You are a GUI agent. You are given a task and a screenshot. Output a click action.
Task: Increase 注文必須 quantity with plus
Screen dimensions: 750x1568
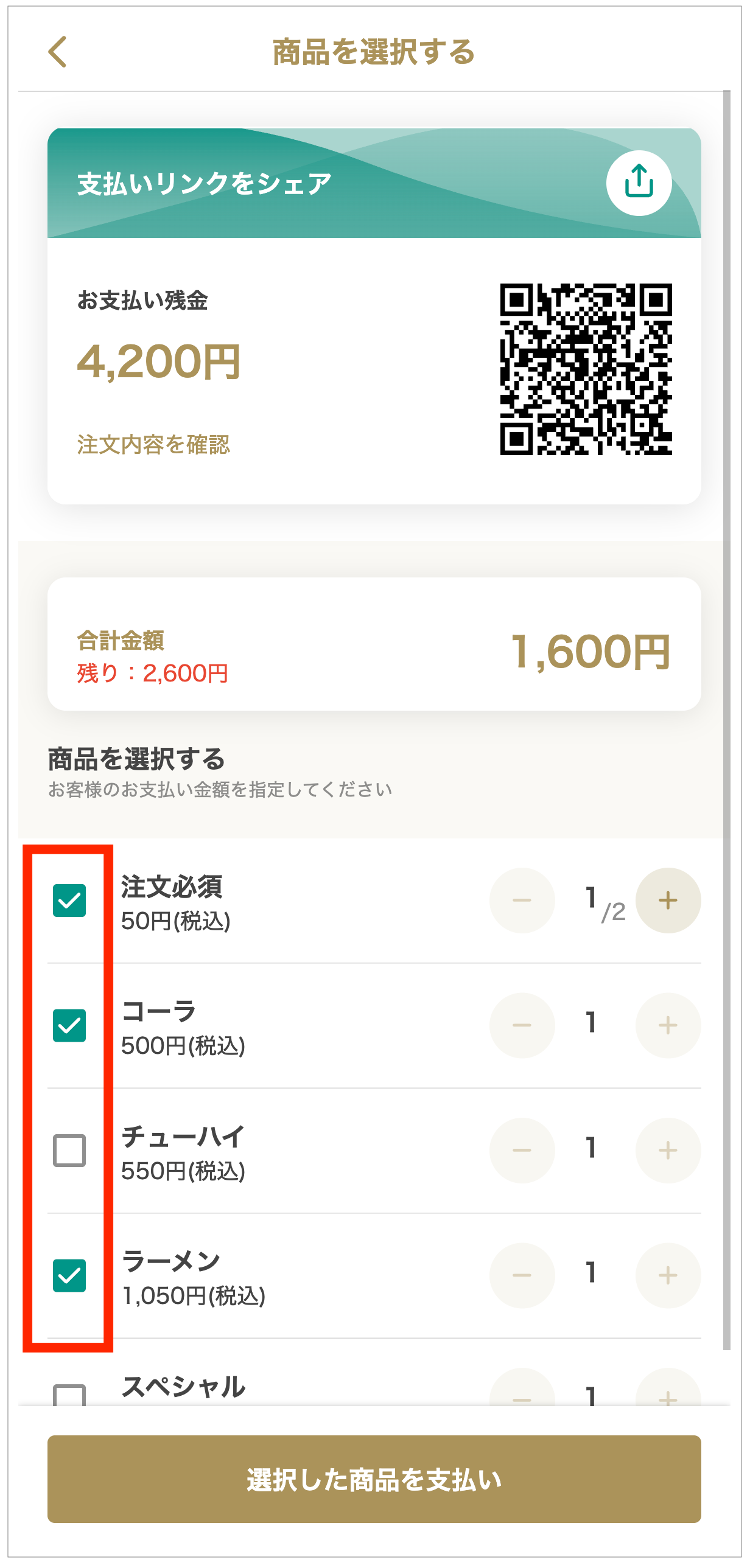(x=668, y=901)
